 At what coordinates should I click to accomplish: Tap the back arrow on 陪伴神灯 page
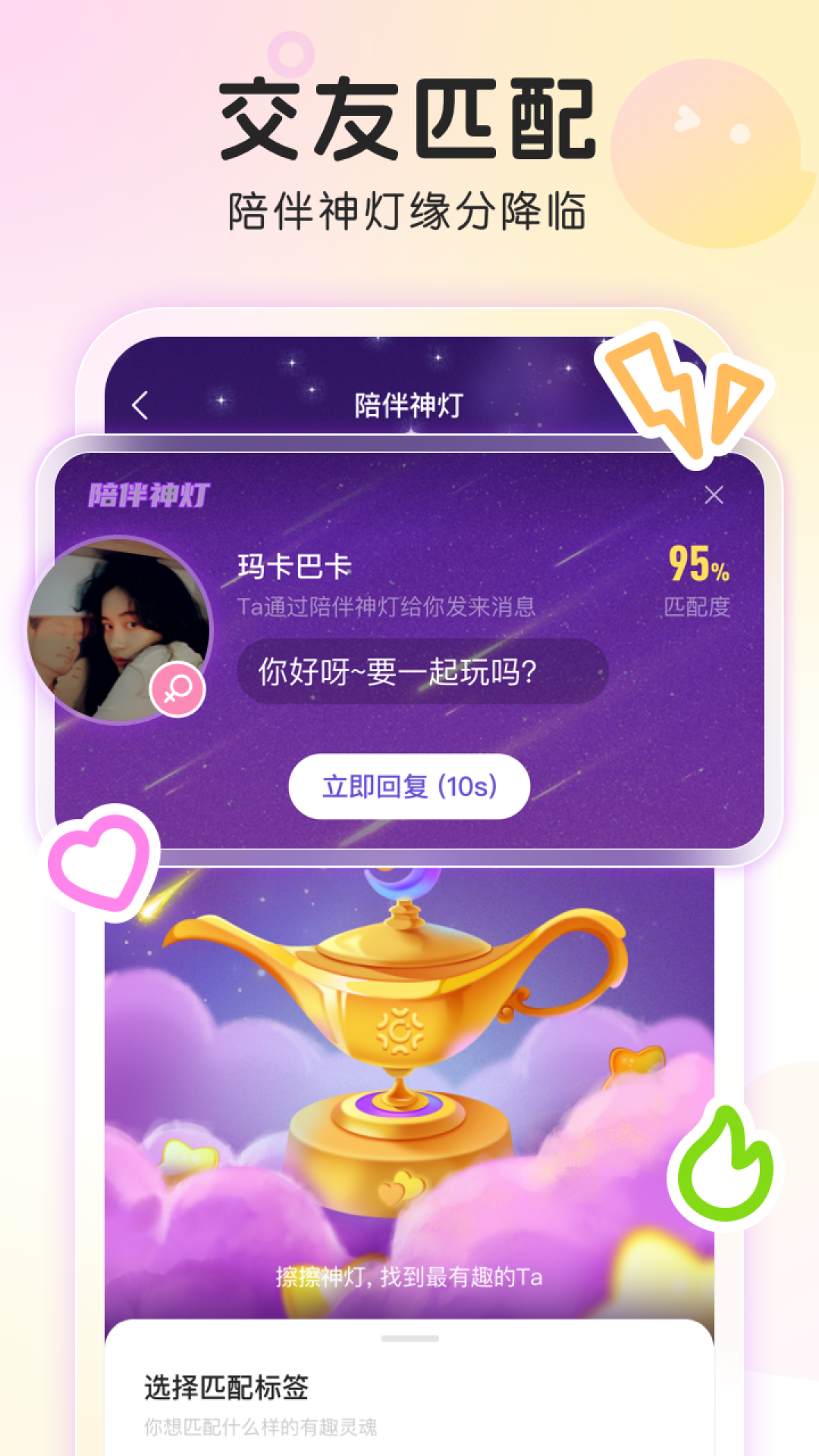139,404
